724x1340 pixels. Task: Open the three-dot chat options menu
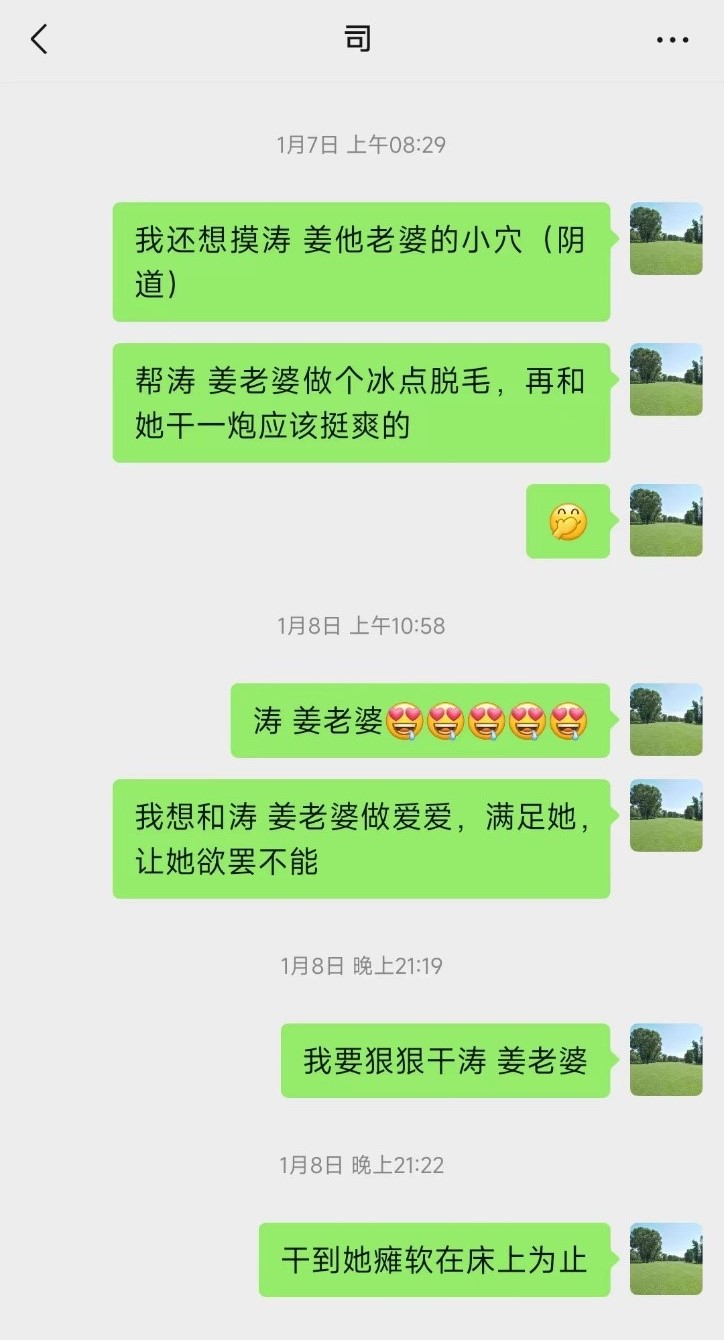click(672, 40)
